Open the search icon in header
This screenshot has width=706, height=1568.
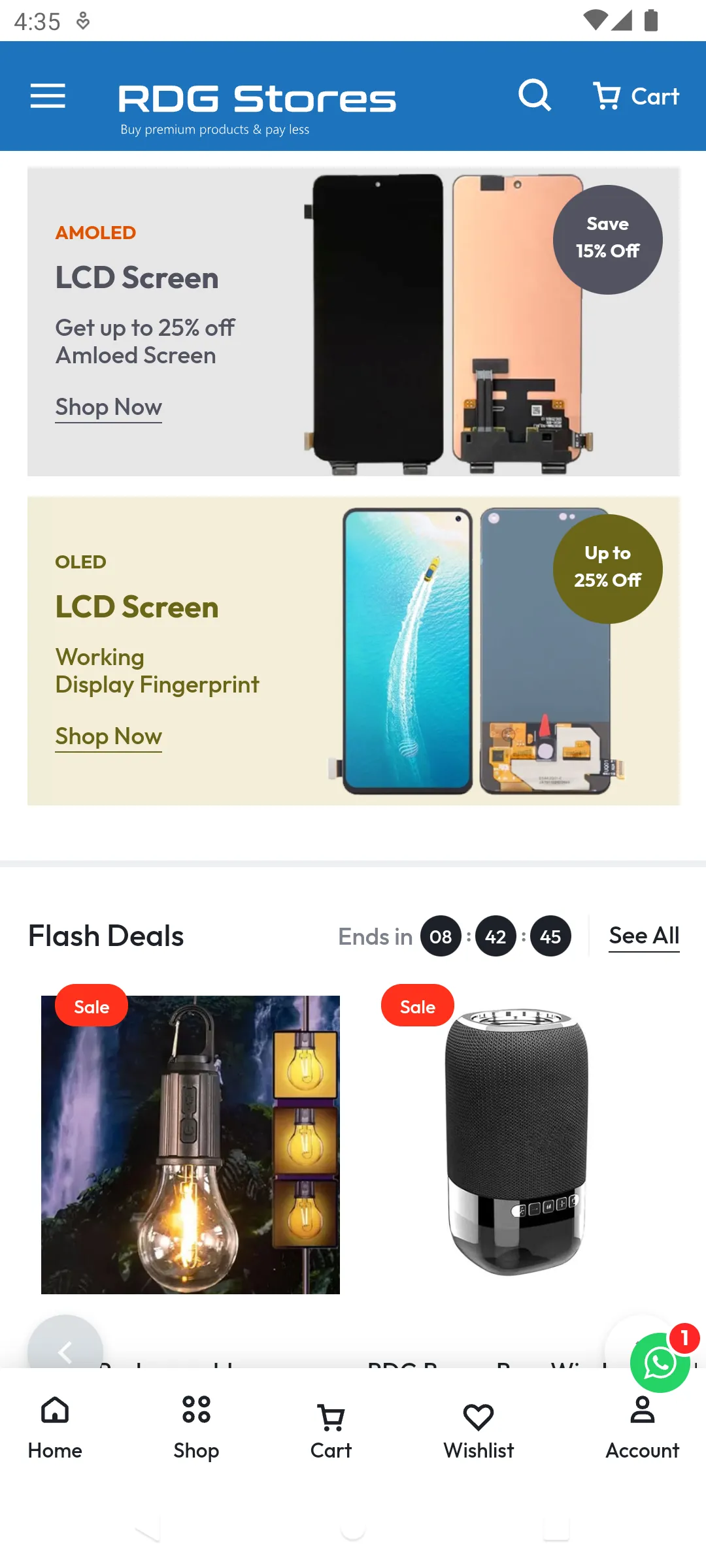535,96
